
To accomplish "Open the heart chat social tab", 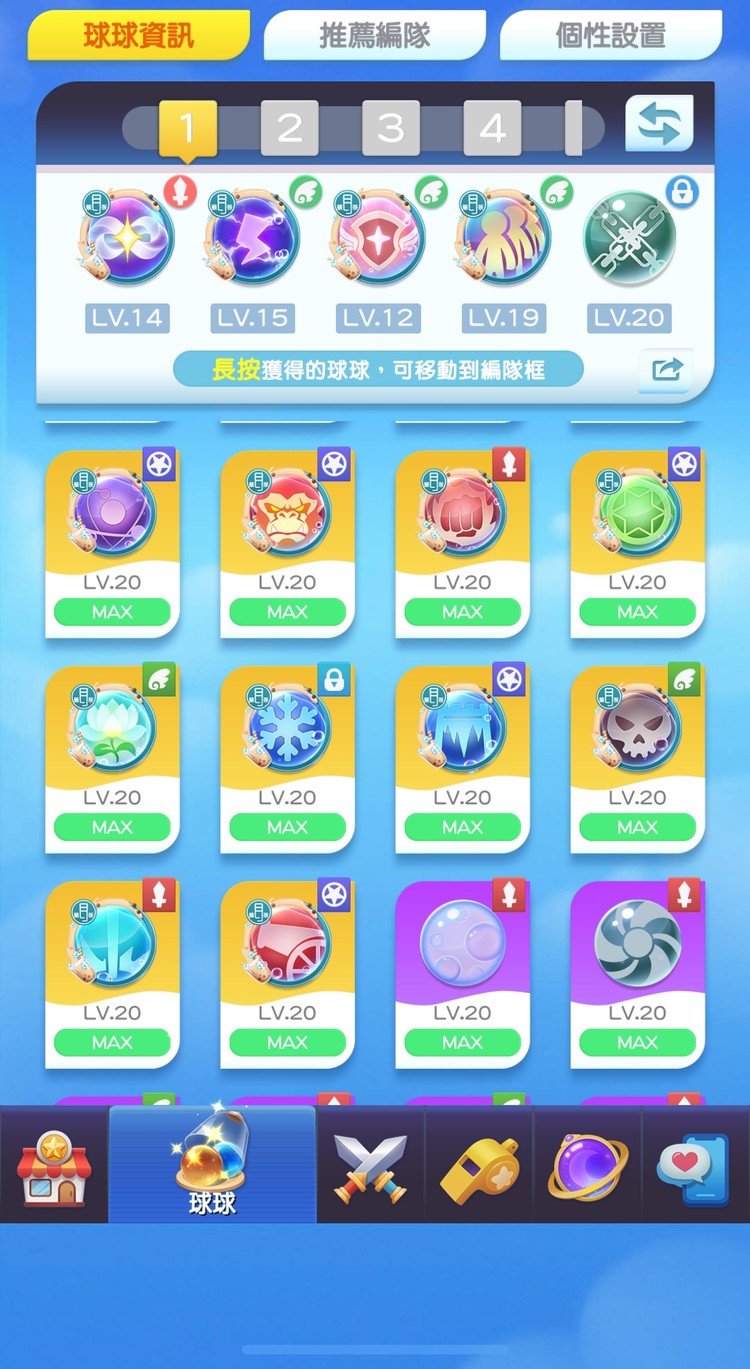I will coord(695,1166).
